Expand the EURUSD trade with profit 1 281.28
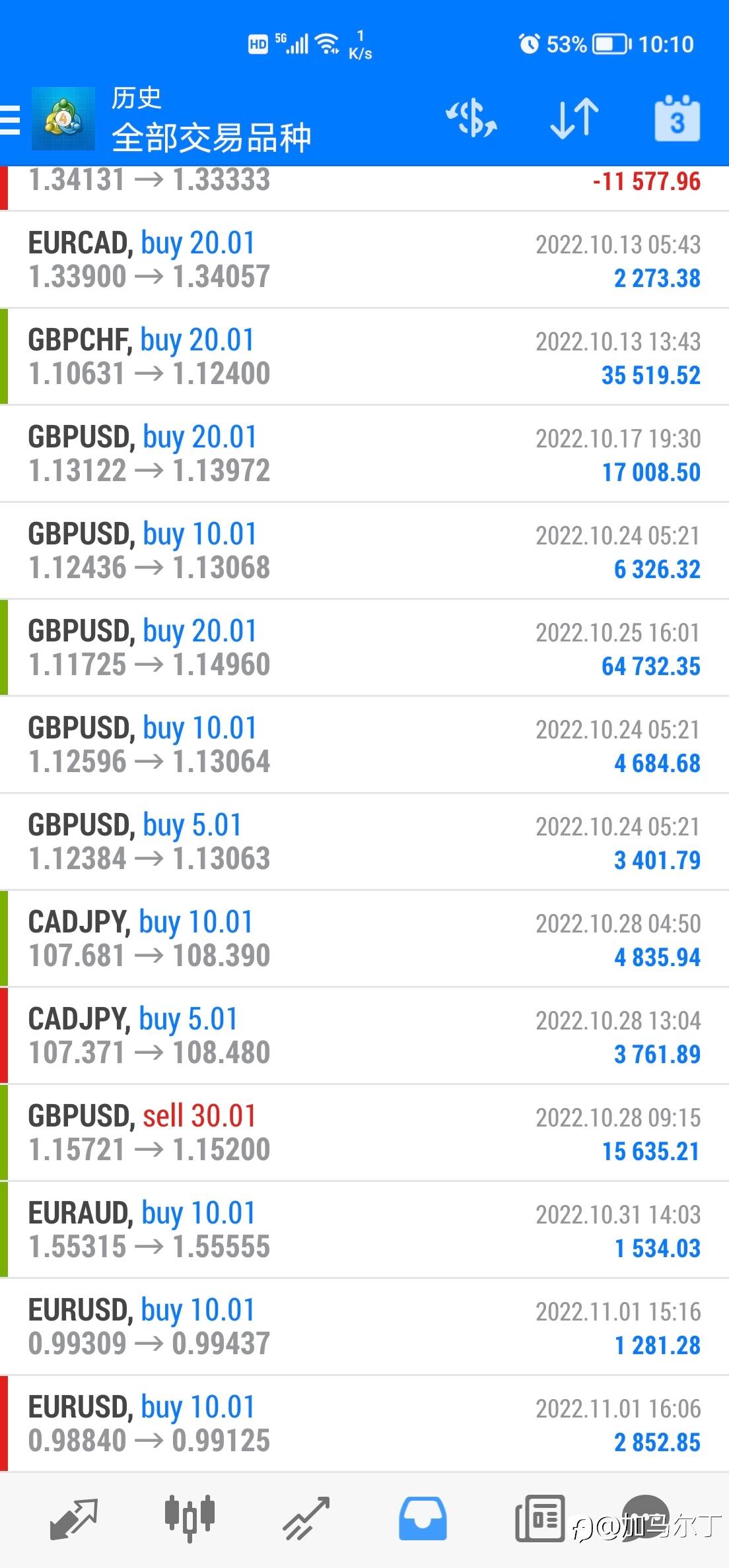Viewport: 729px width, 1568px height. [364, 1327]
